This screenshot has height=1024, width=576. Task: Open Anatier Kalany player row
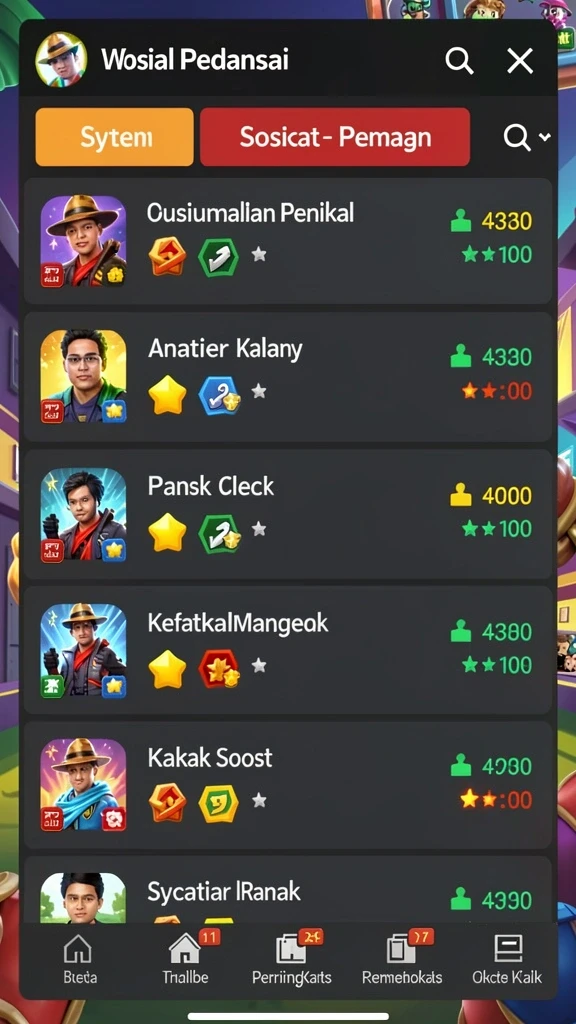click(288, 377)
